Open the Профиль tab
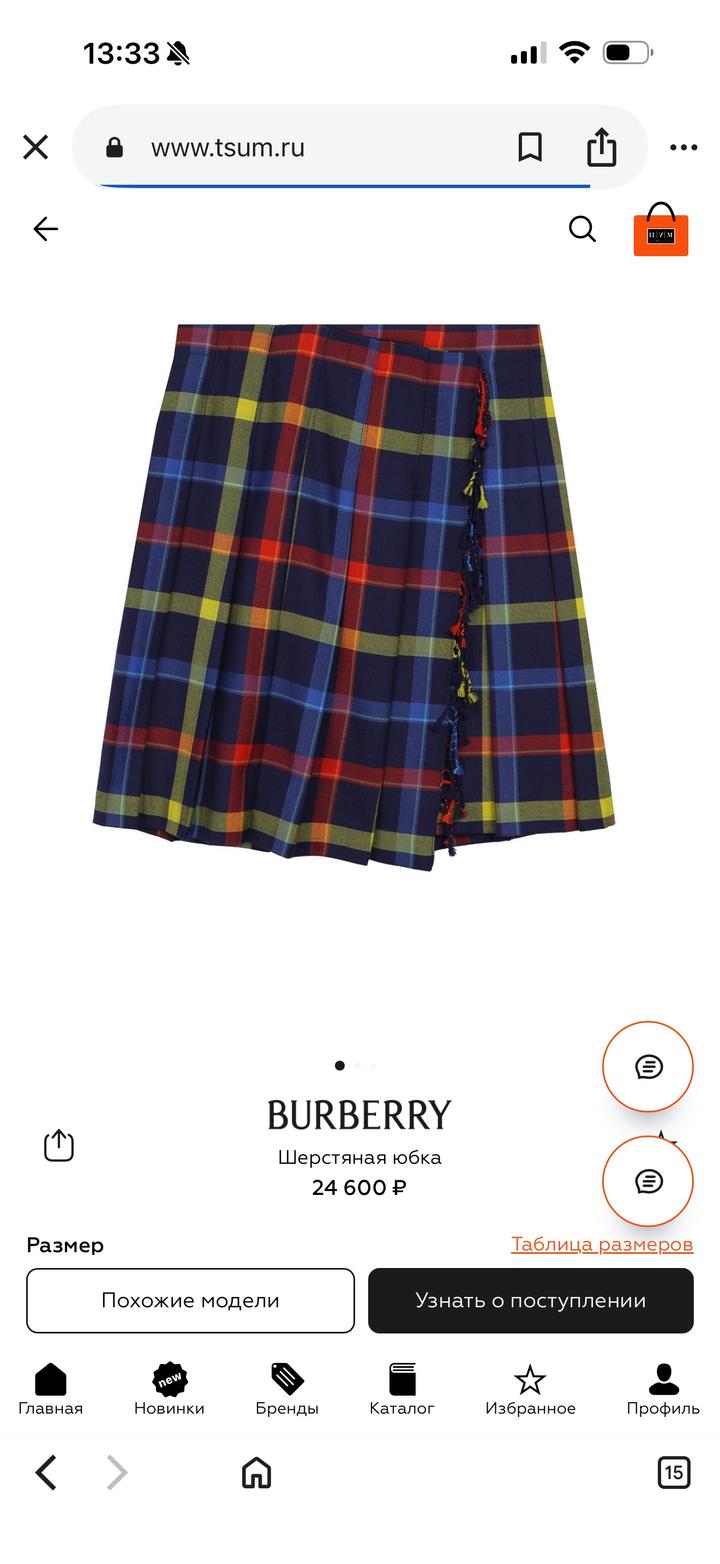This screenshot has width=720, height=1564. [x=663, y=1389]
